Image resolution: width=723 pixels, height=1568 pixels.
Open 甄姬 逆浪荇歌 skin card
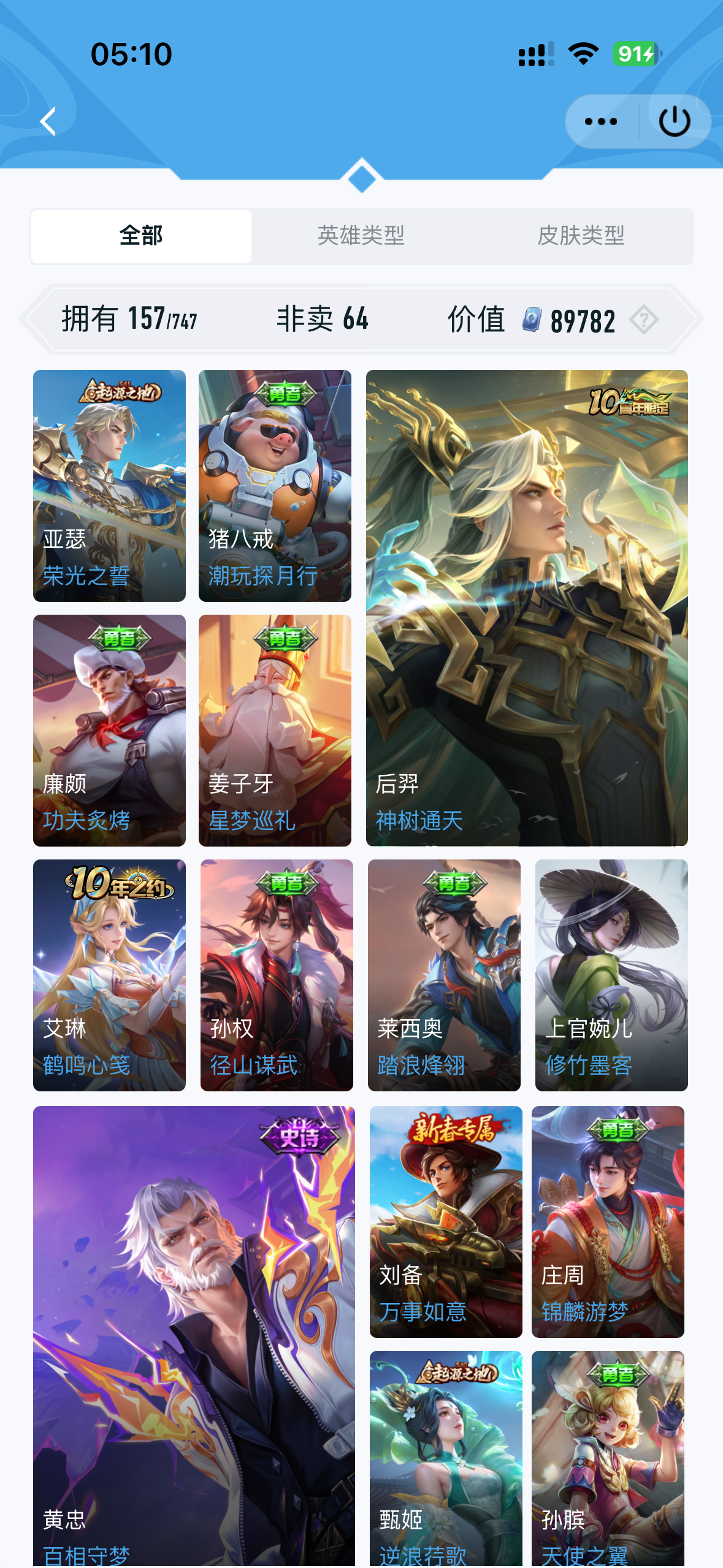446,1459
